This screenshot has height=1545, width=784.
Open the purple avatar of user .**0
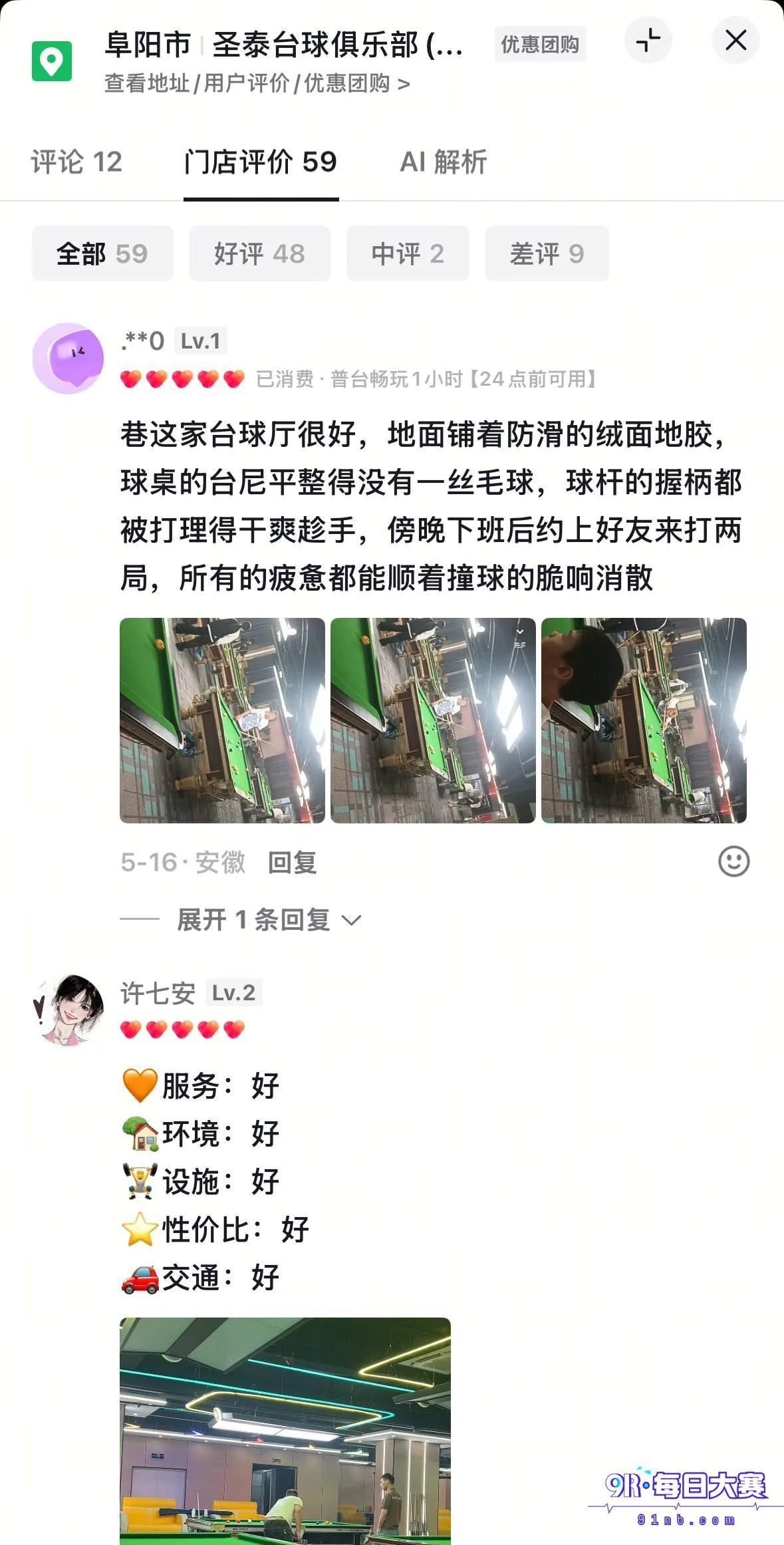(x=68, y=358)
